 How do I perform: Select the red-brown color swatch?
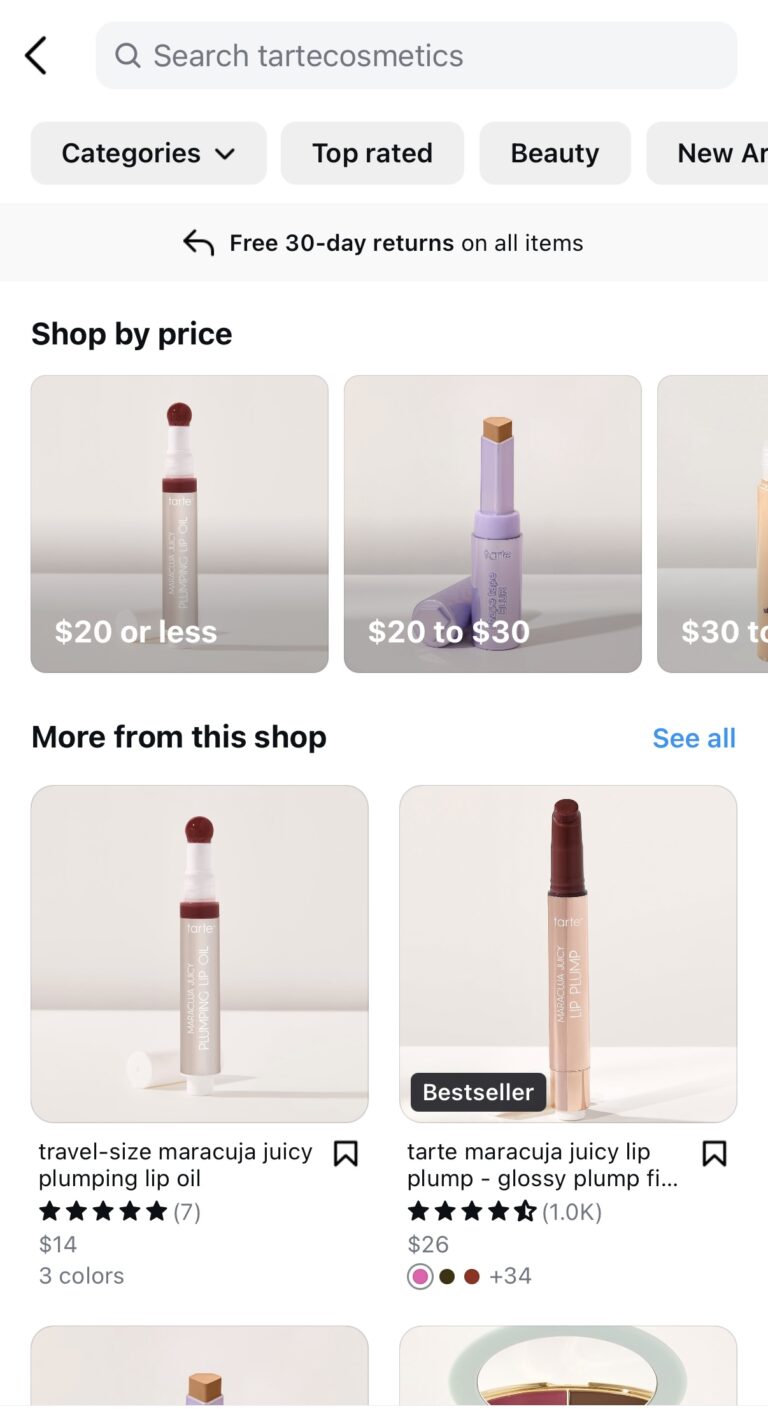pos(472,1277)
